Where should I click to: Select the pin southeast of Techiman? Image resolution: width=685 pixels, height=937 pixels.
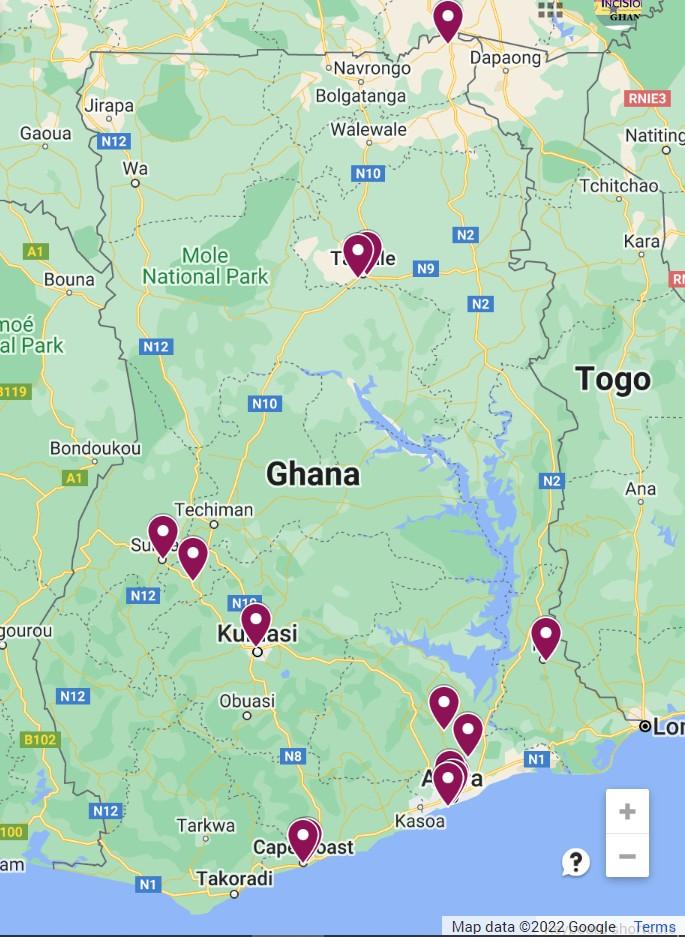coord(192,556)
